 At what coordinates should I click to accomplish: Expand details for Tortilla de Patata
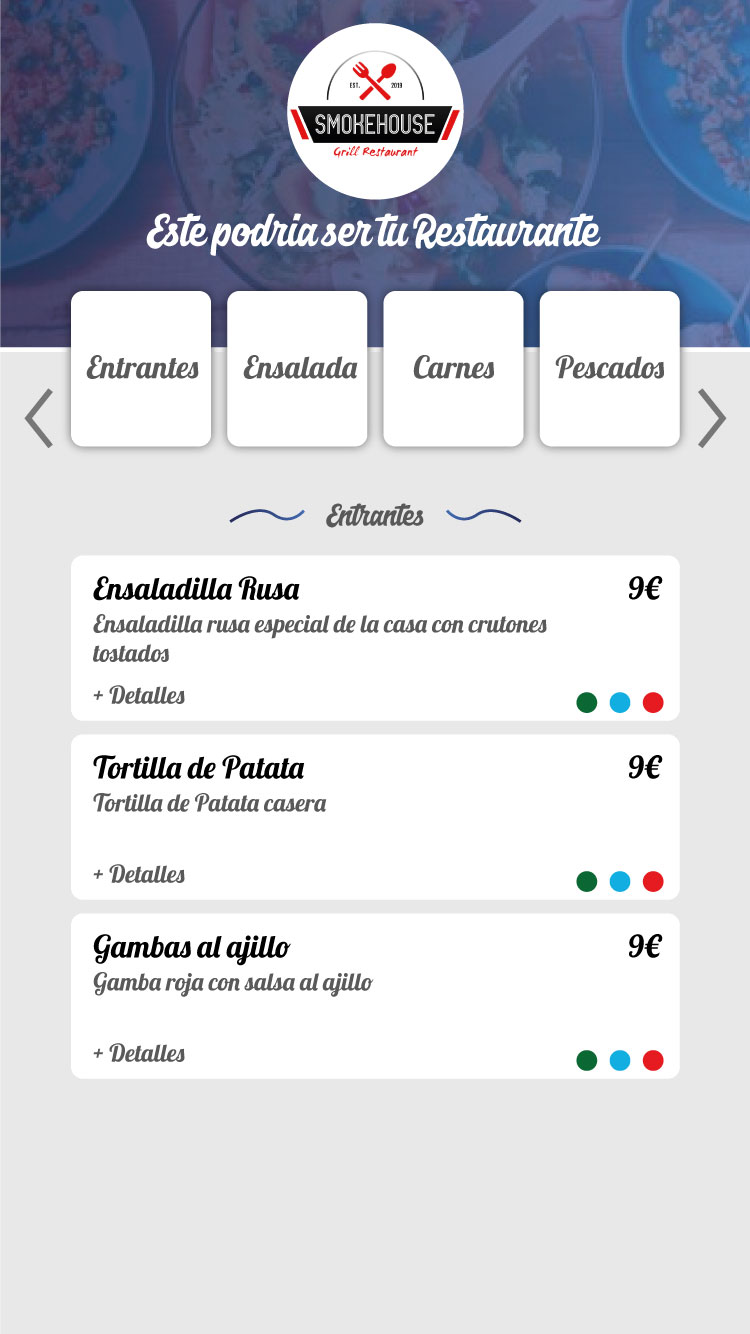coord(139,874)
